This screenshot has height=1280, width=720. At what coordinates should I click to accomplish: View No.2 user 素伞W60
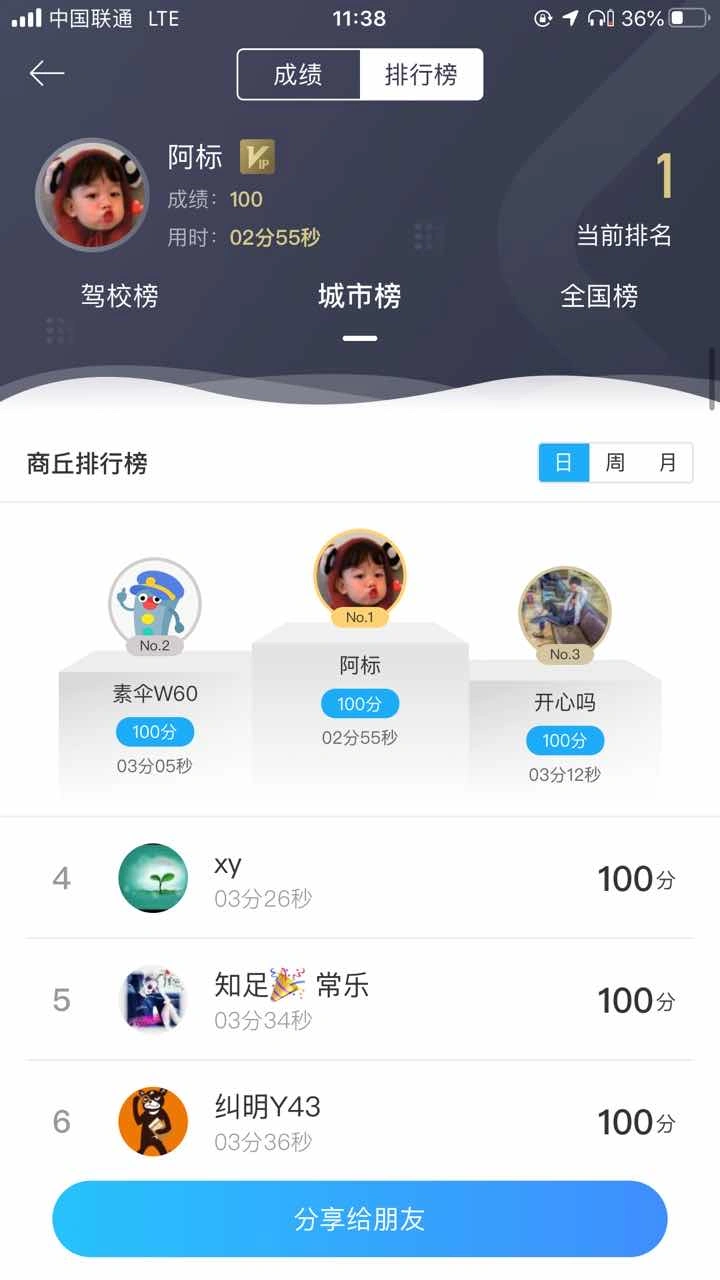pyautogui.click(x=155, y=606)
